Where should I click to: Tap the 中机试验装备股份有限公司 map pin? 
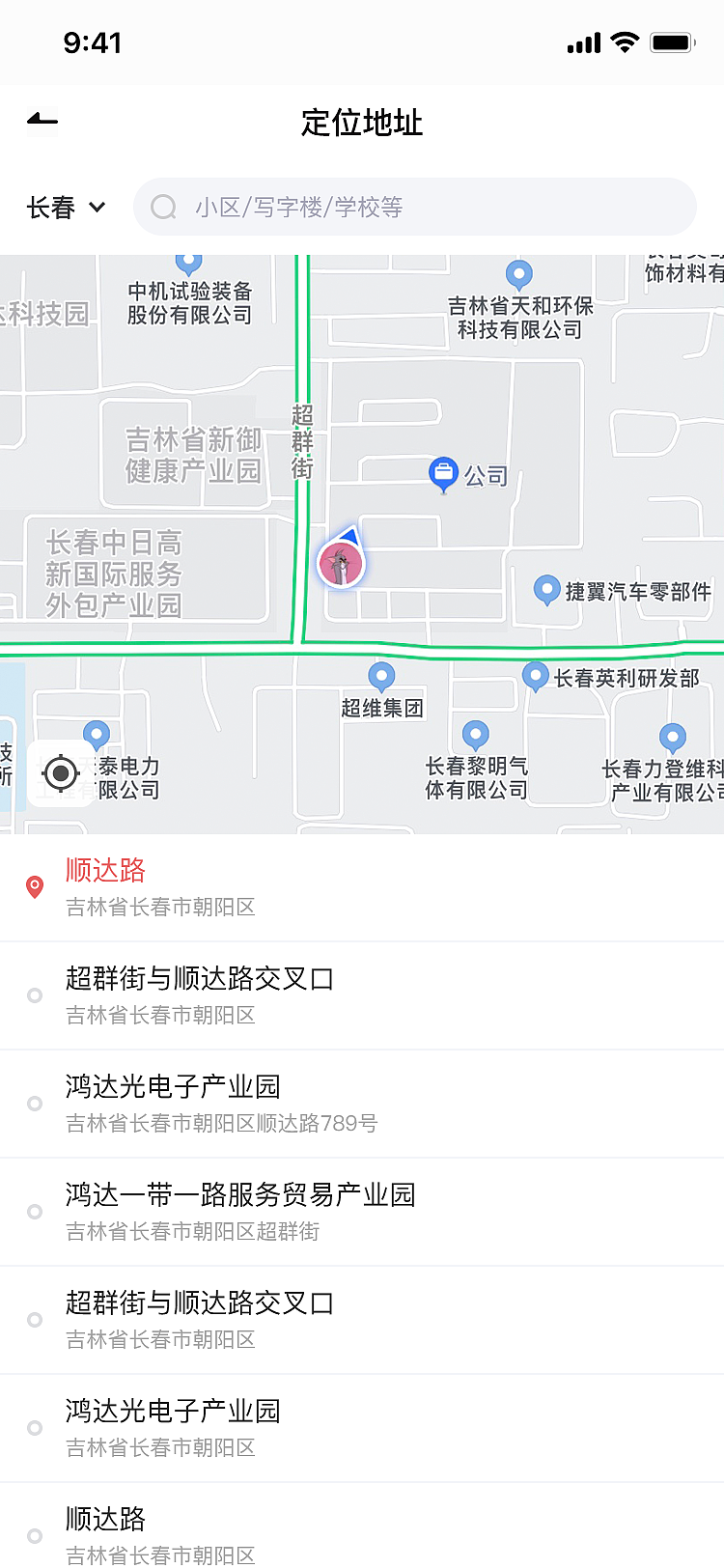pyautogui.click(x=187, y=261)
